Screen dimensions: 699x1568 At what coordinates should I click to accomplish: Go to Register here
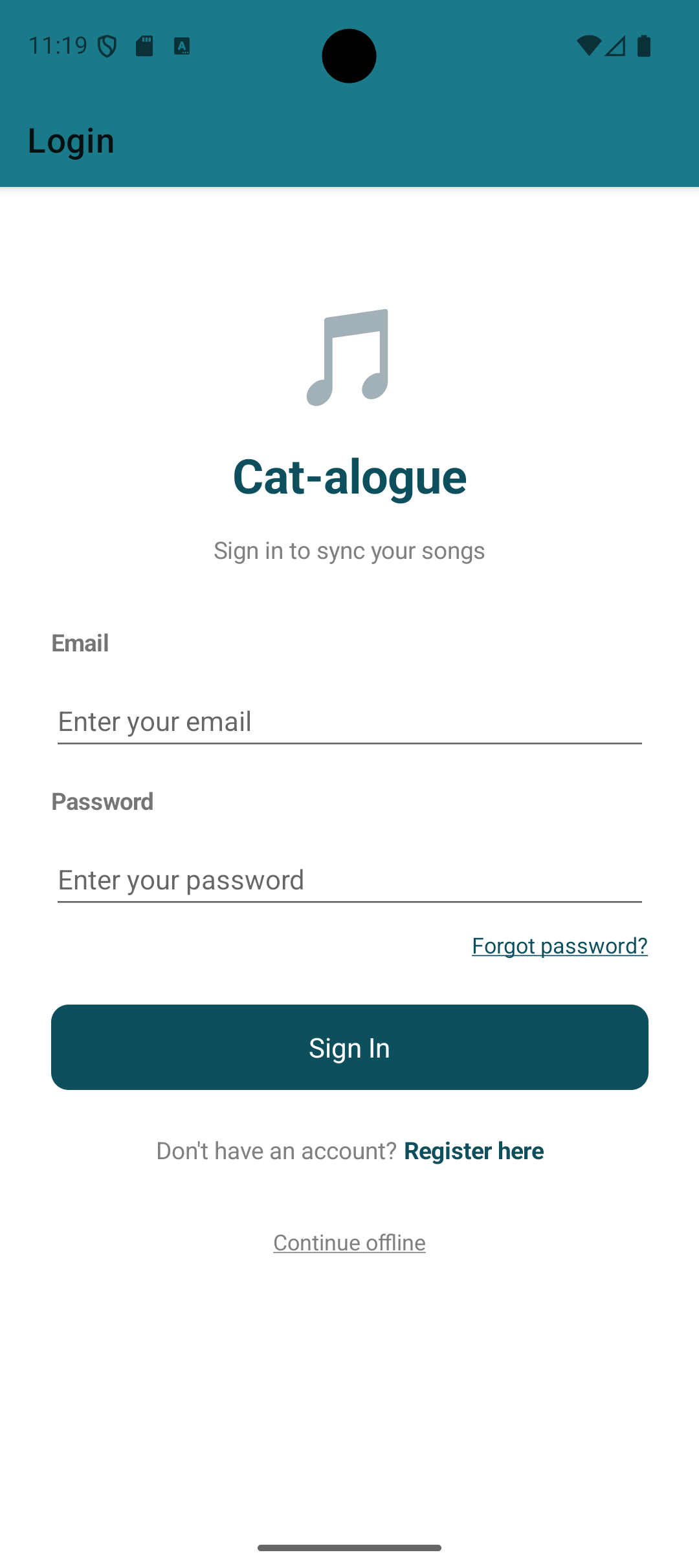click(473, 1151)
